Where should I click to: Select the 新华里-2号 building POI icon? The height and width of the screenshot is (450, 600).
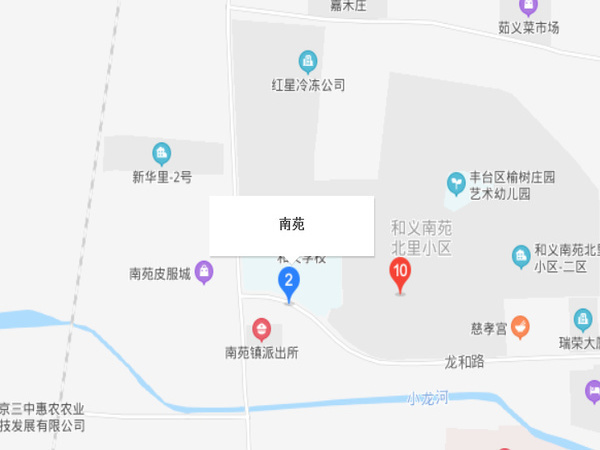[161, 154]
